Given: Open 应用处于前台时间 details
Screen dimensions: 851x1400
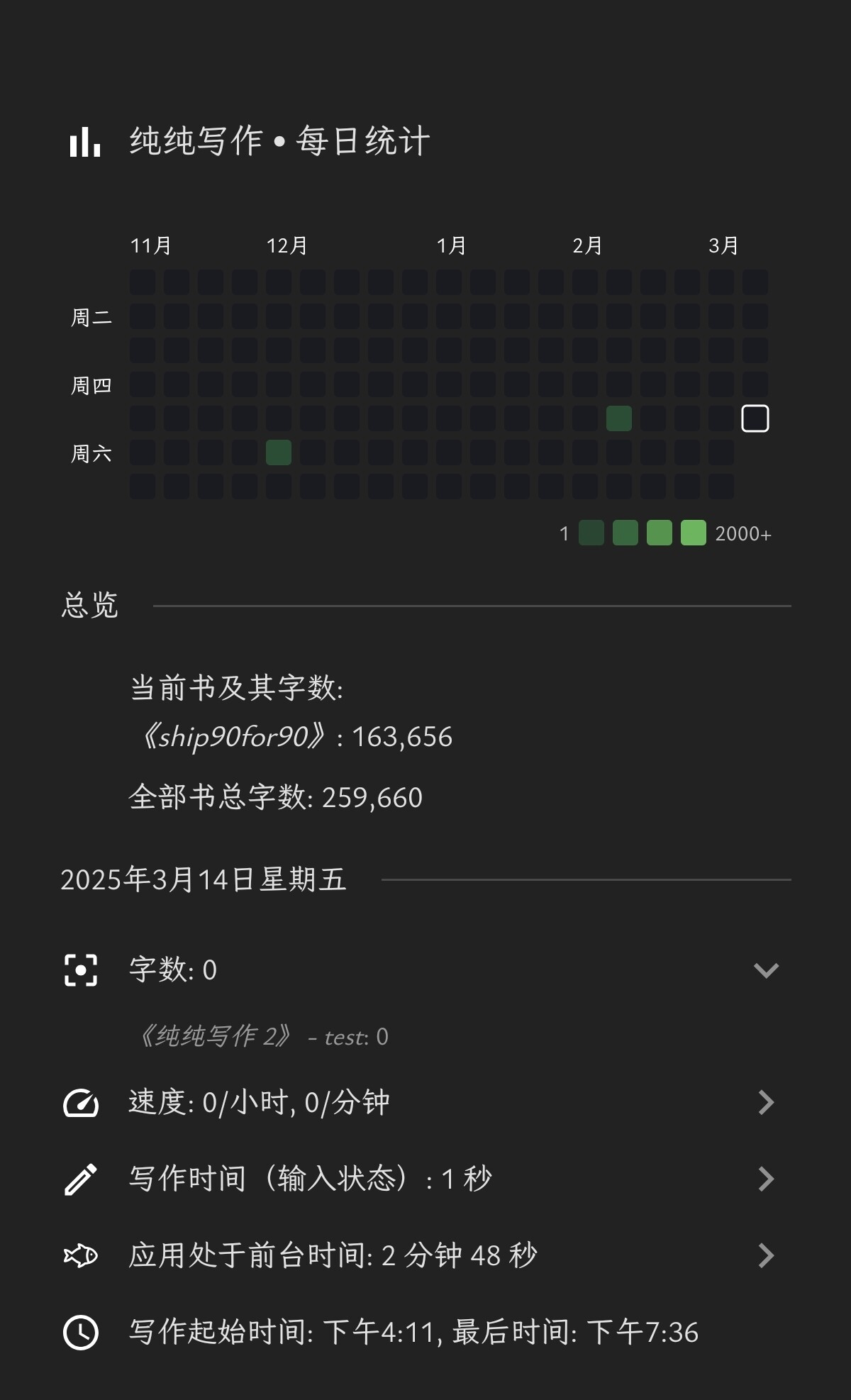Looking at the screenshot, I should tap(425, 1255).
